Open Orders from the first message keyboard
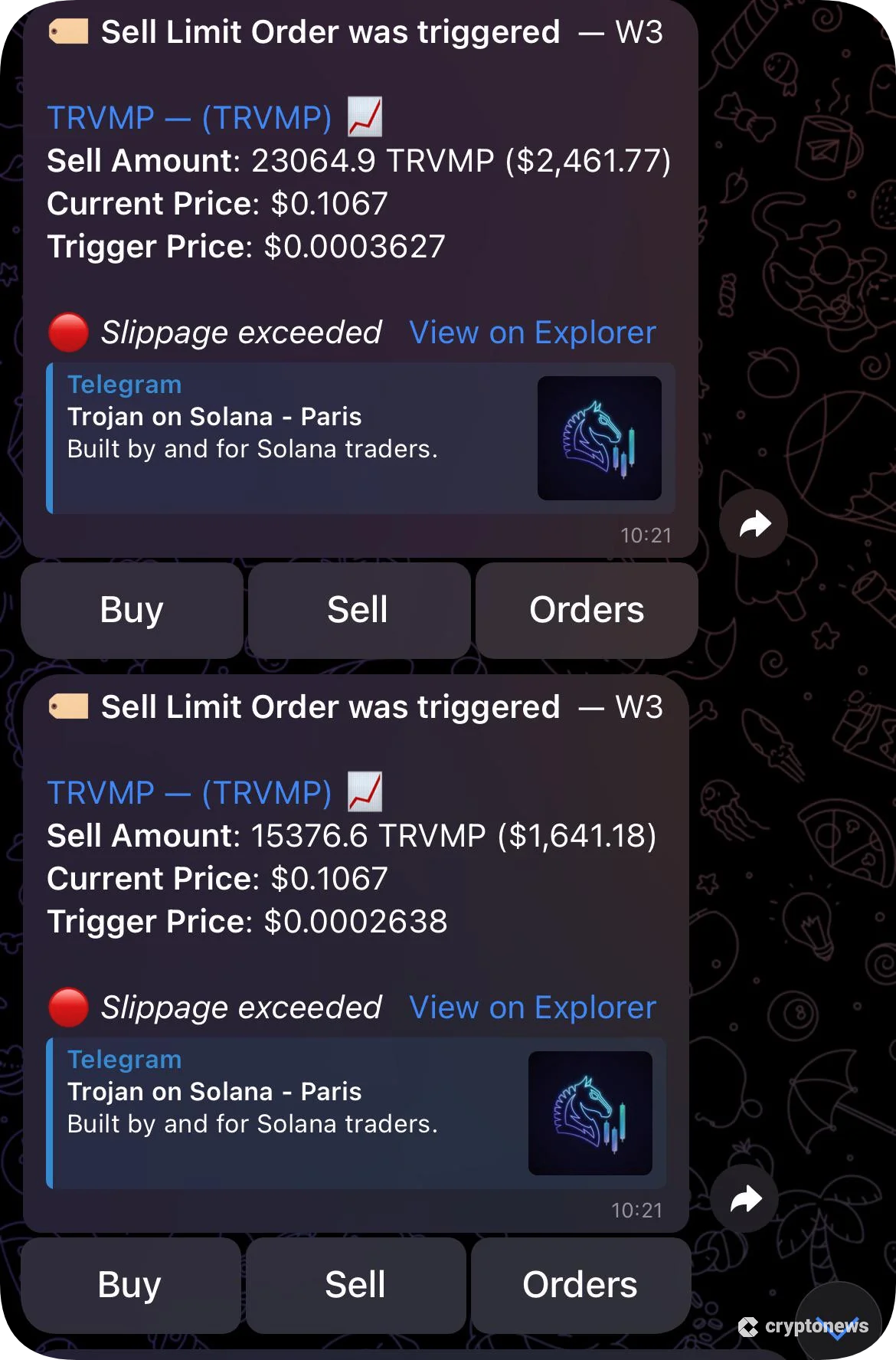 pos(586,609)
